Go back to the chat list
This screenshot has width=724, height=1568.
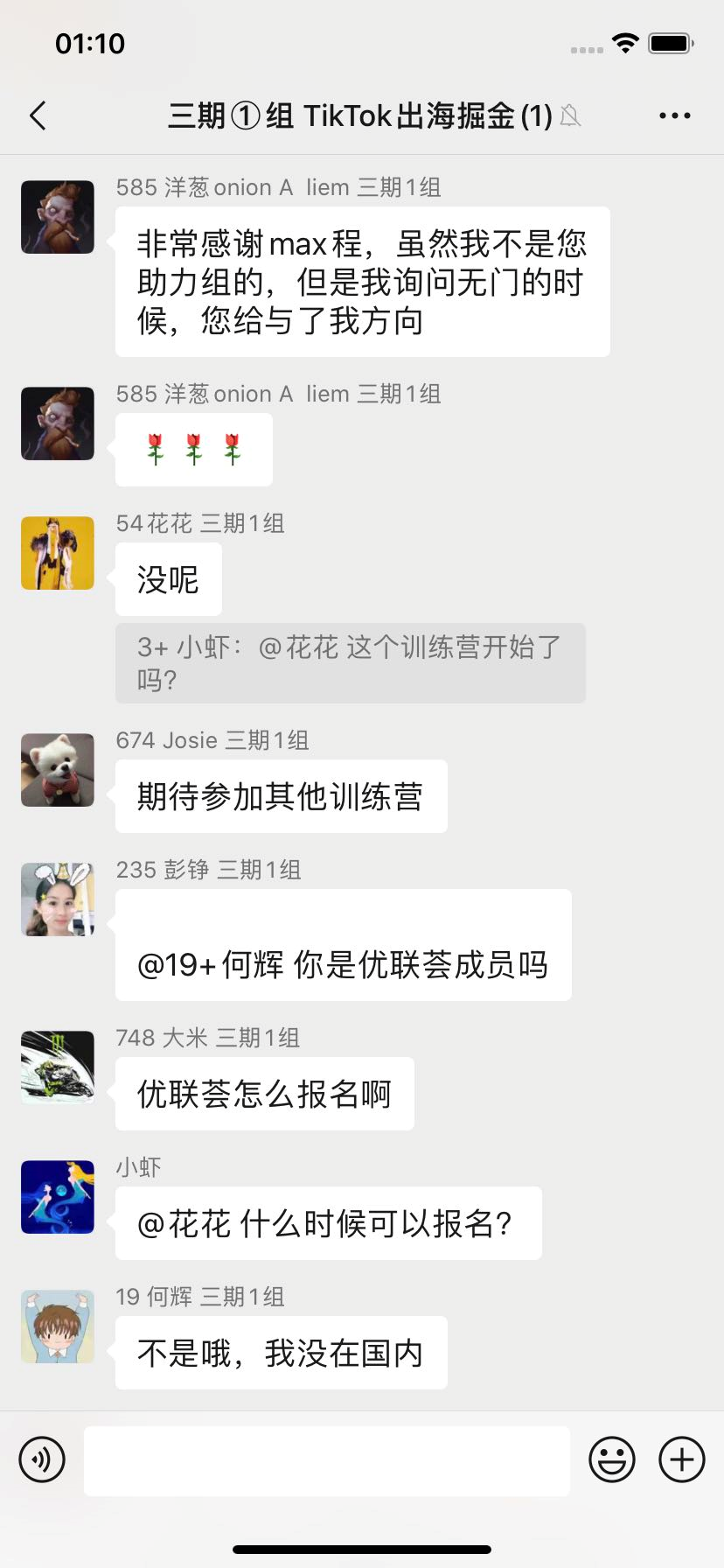(38, 115)
